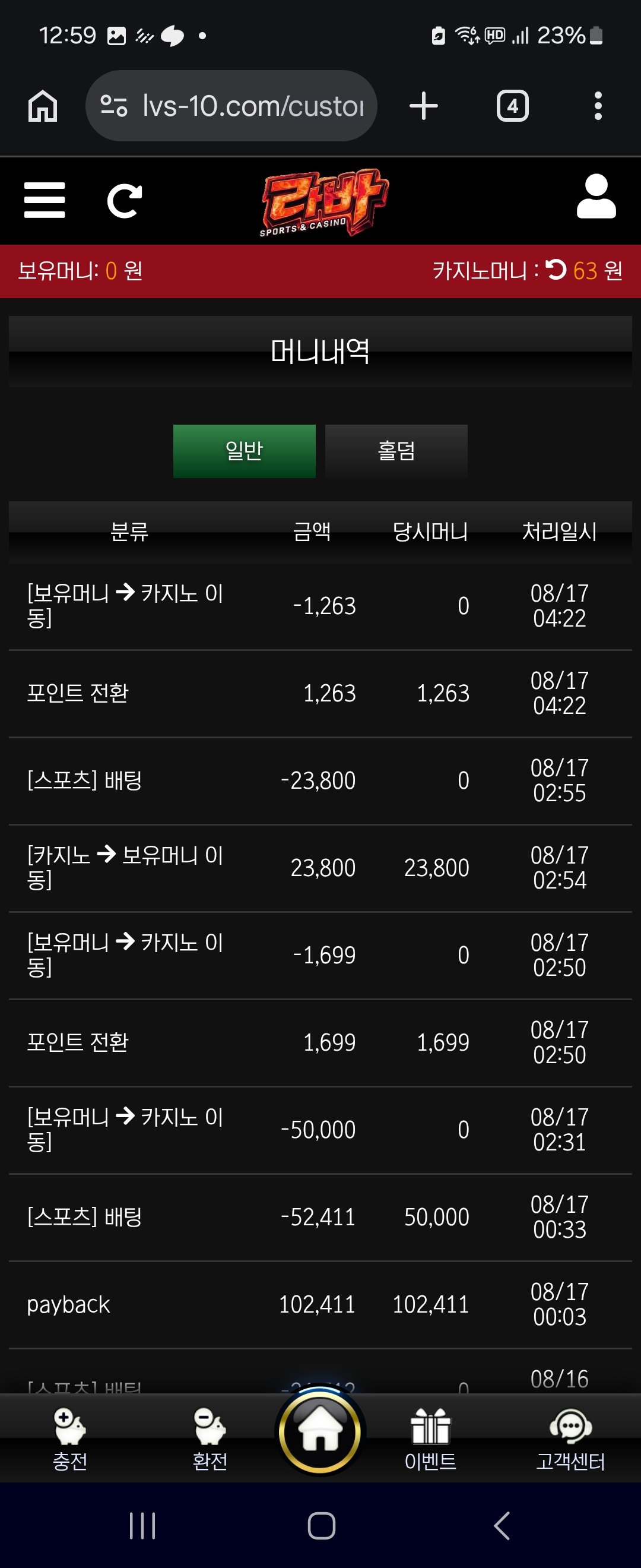This screenshot has width=641, height=1568.
Task: Open the tab switcher showing 4 tabs
Action: point(512,106)
